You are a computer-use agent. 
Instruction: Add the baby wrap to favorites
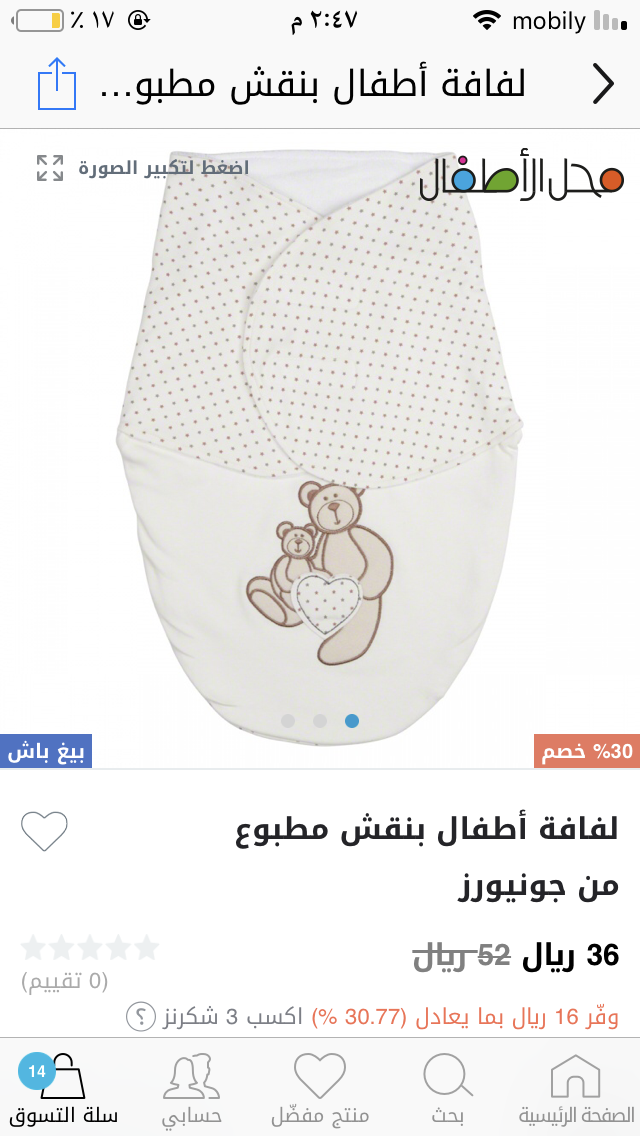[x=44, y=831]
